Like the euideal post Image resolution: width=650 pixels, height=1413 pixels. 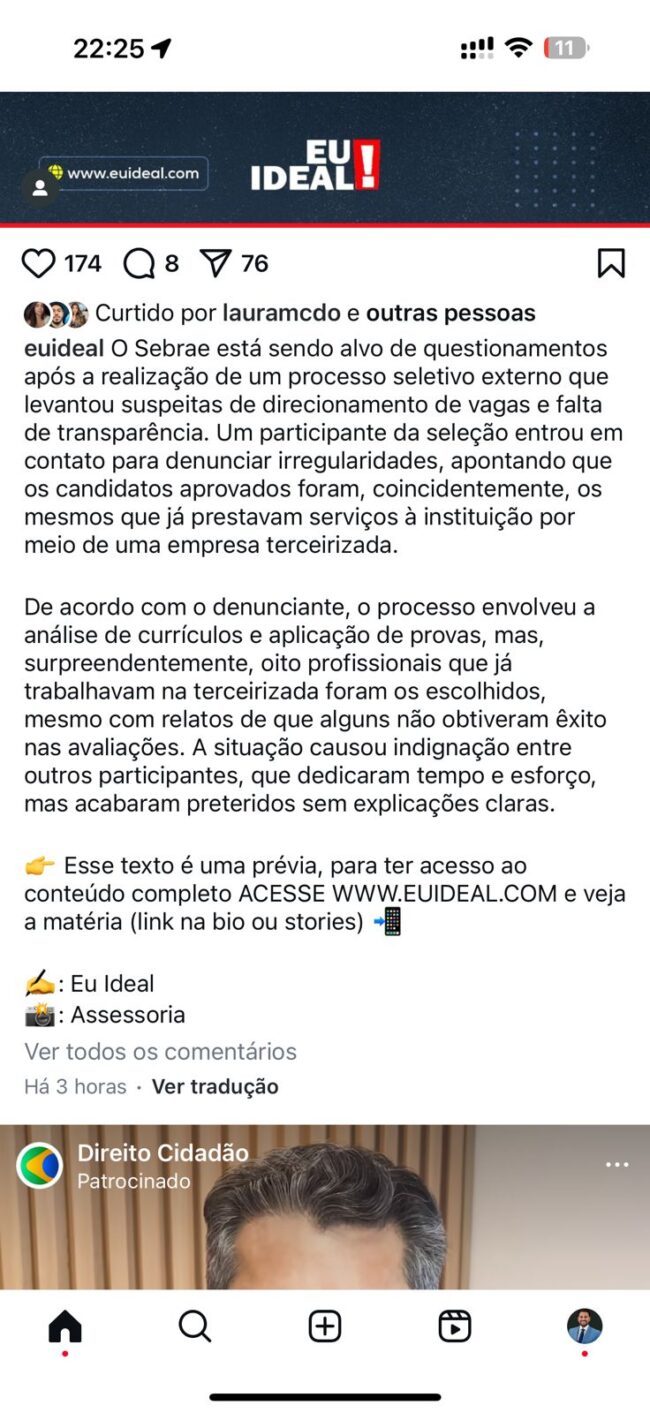[39, 264]
